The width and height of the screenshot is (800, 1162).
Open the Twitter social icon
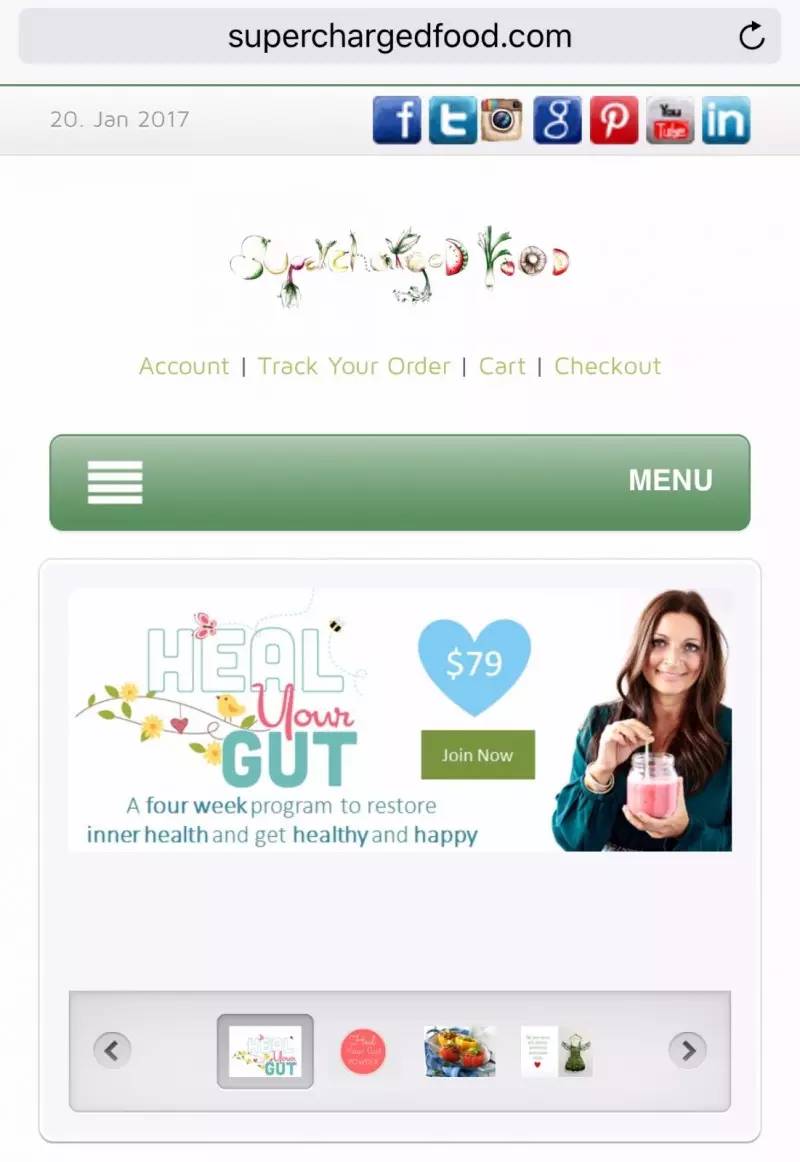pyautogui.click(x=452, y=121)
